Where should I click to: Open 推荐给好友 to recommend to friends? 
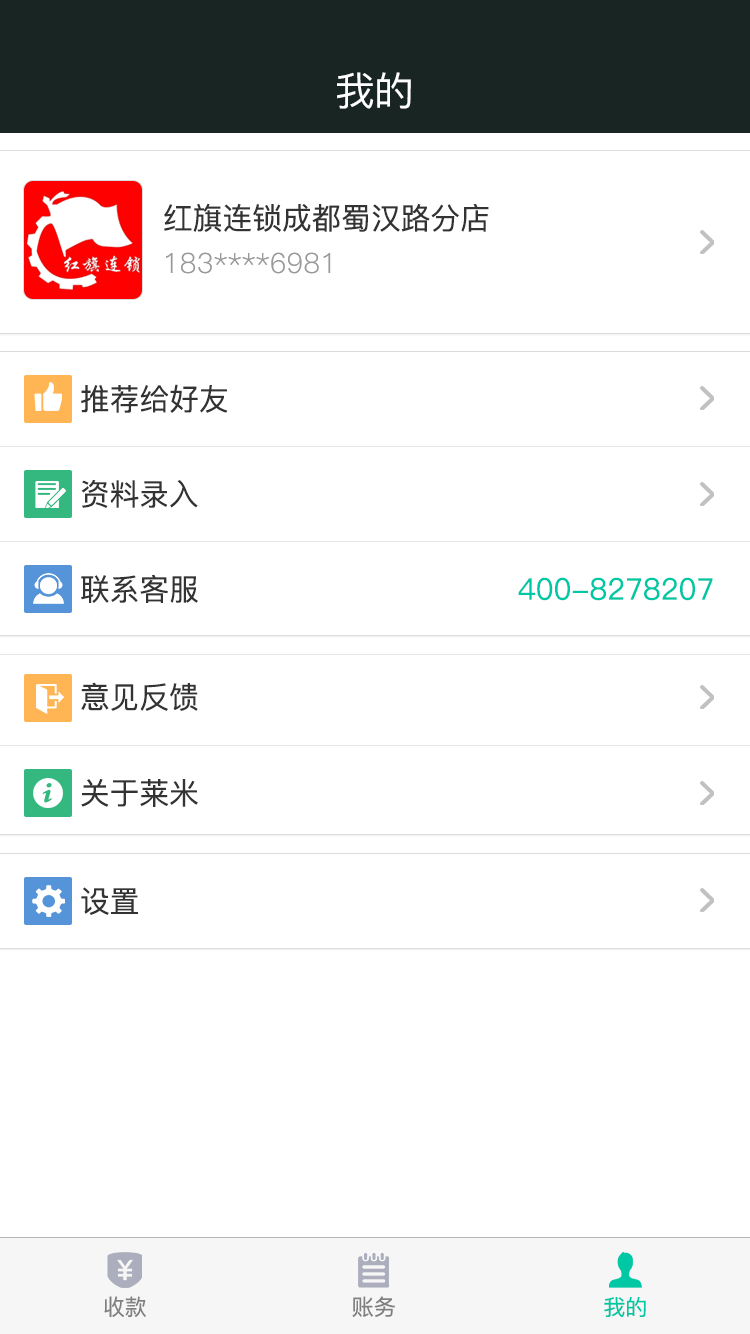[x=375, y=399]
